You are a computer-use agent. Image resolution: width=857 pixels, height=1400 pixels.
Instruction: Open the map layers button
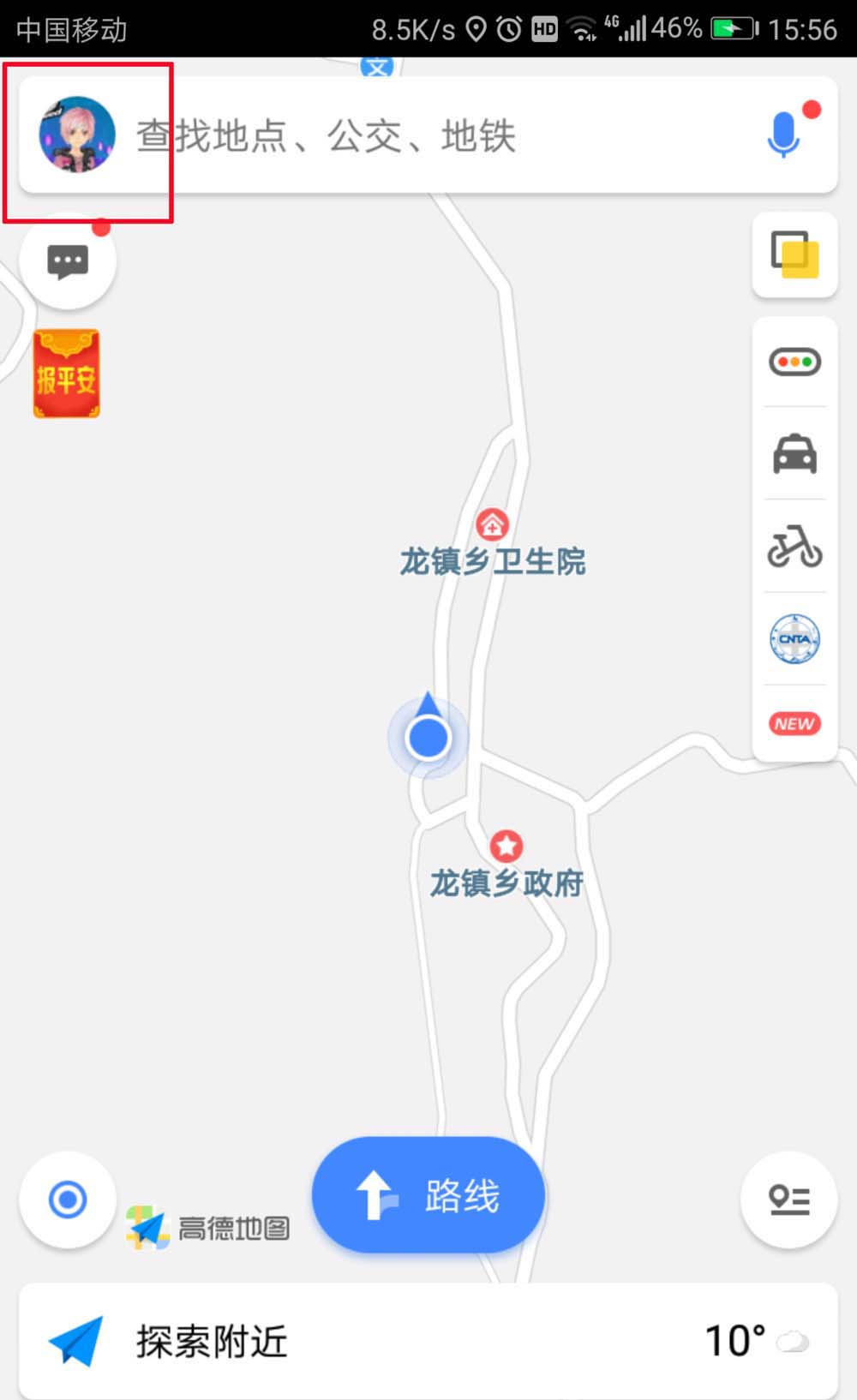click(794, 254)
